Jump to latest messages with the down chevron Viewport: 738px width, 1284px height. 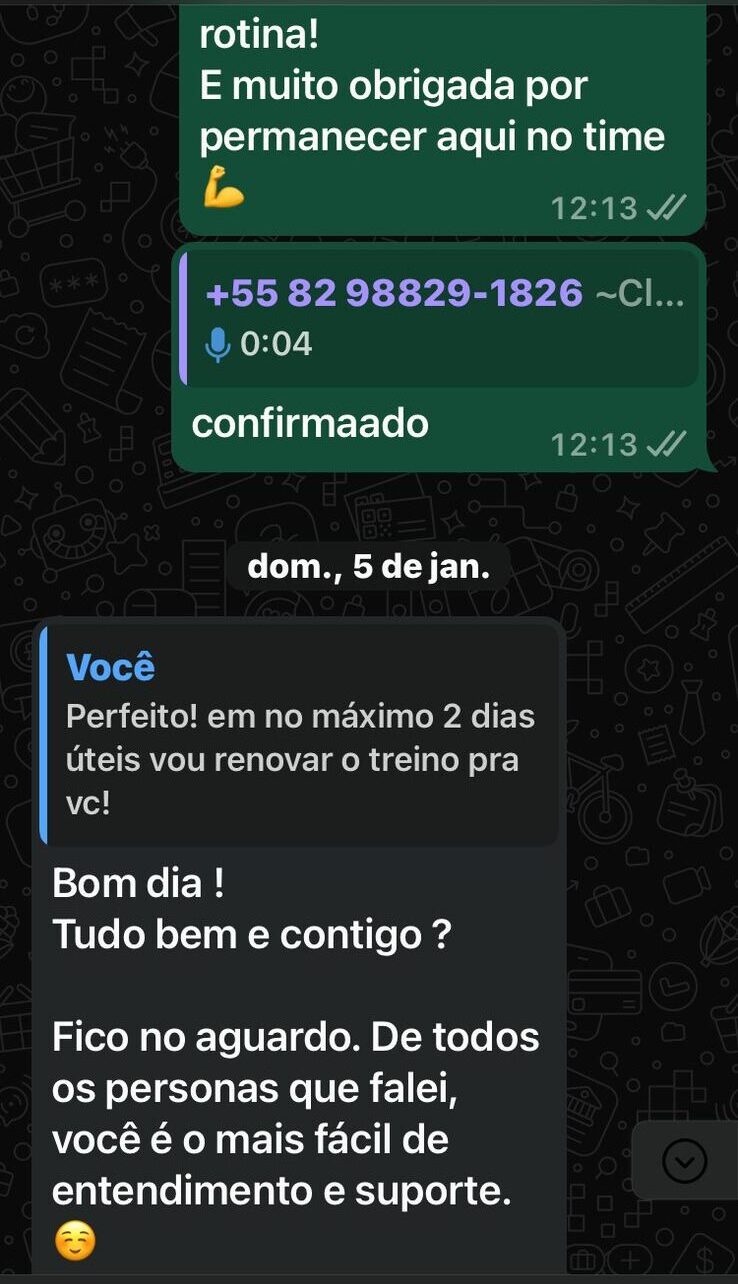coord(685,1161)
